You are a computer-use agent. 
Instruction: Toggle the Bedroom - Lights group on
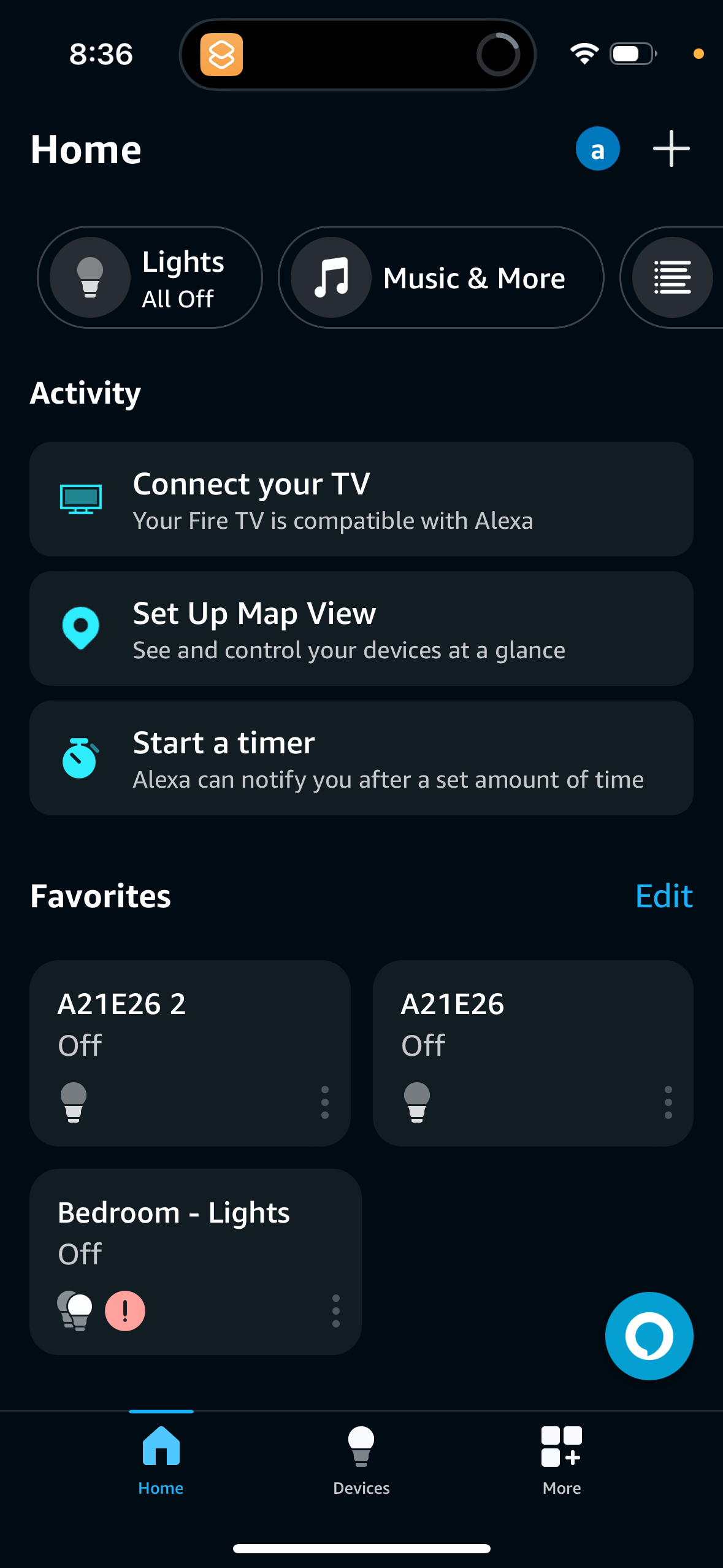click(75, 1310)
